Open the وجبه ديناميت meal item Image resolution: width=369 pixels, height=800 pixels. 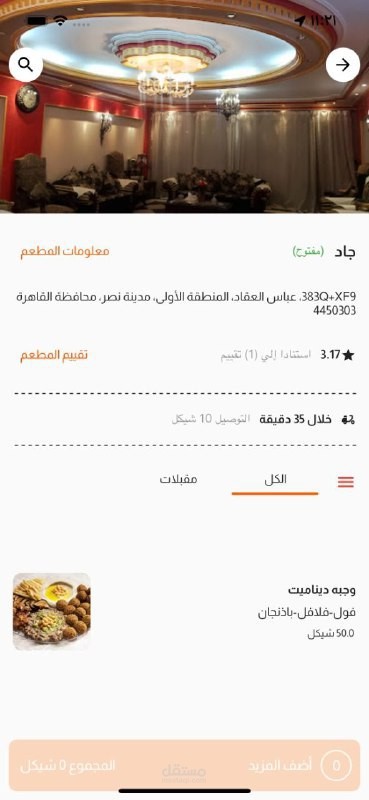click(x=184, y=611)
